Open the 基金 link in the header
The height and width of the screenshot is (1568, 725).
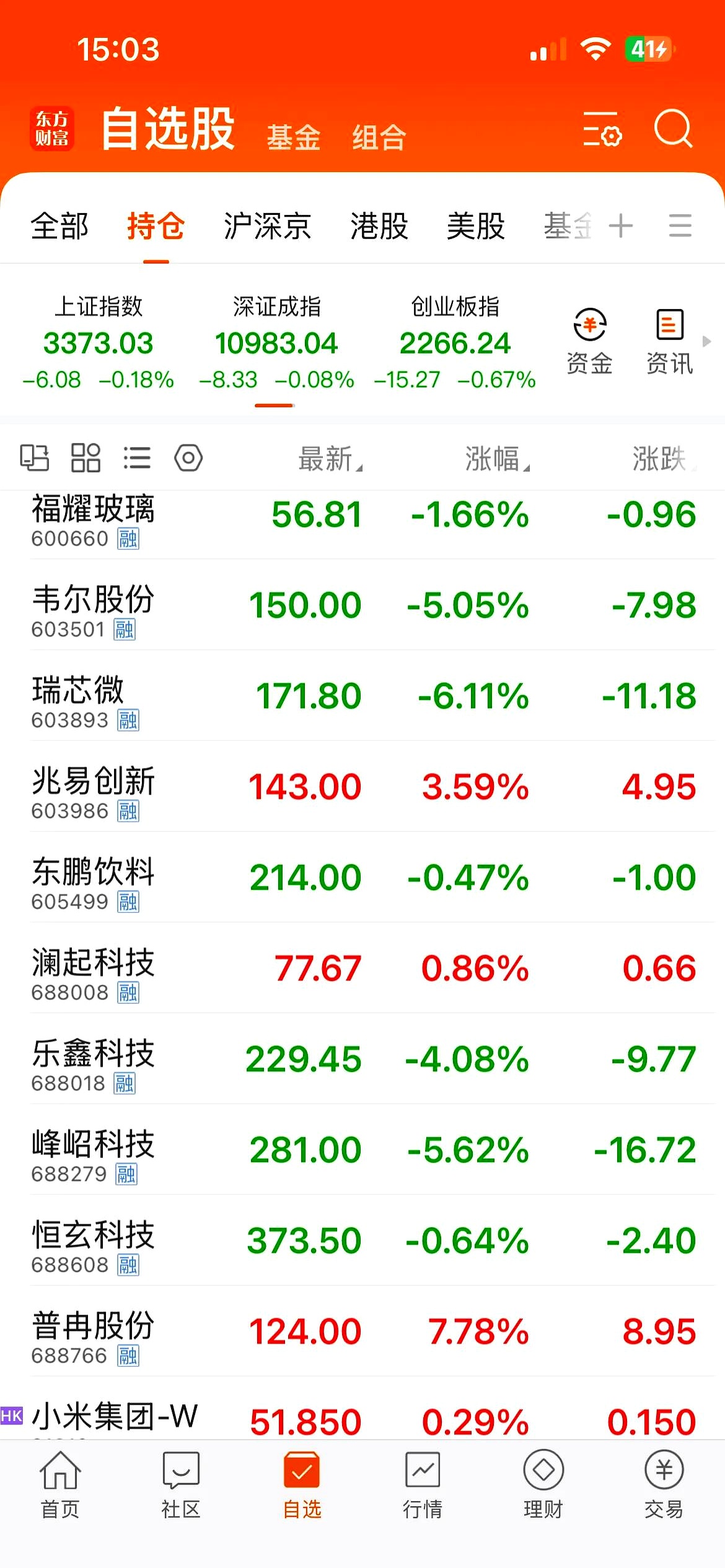tap(294, 136)
